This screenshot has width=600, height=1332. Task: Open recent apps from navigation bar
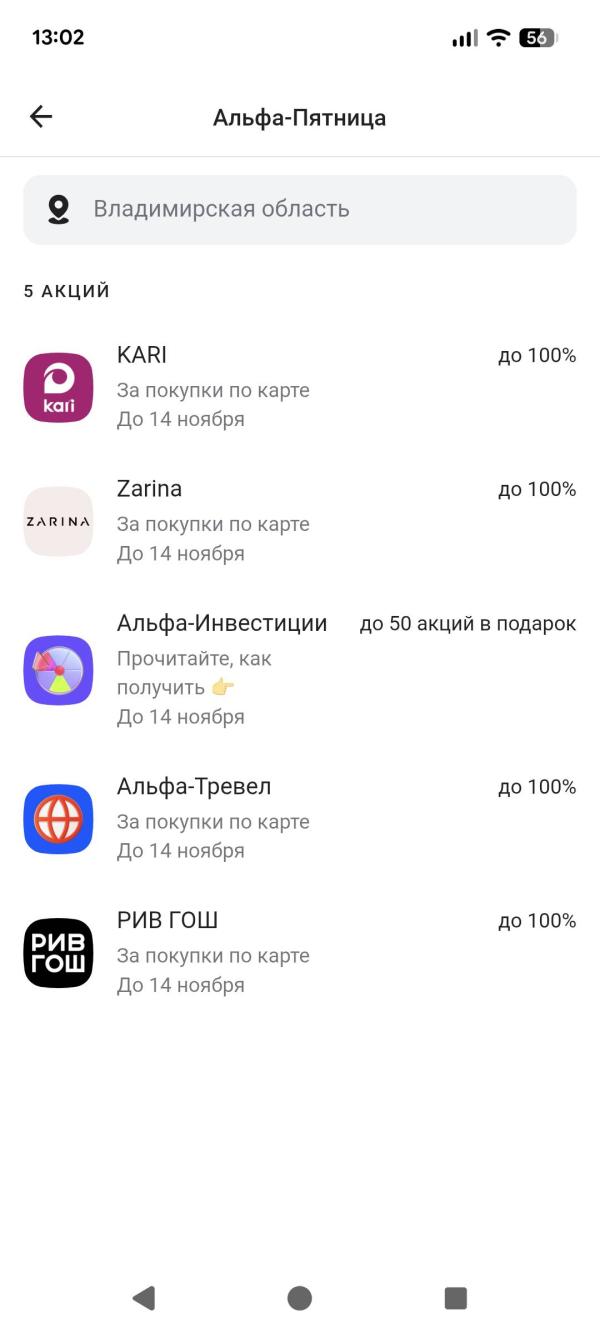(x=456, y=1298)
